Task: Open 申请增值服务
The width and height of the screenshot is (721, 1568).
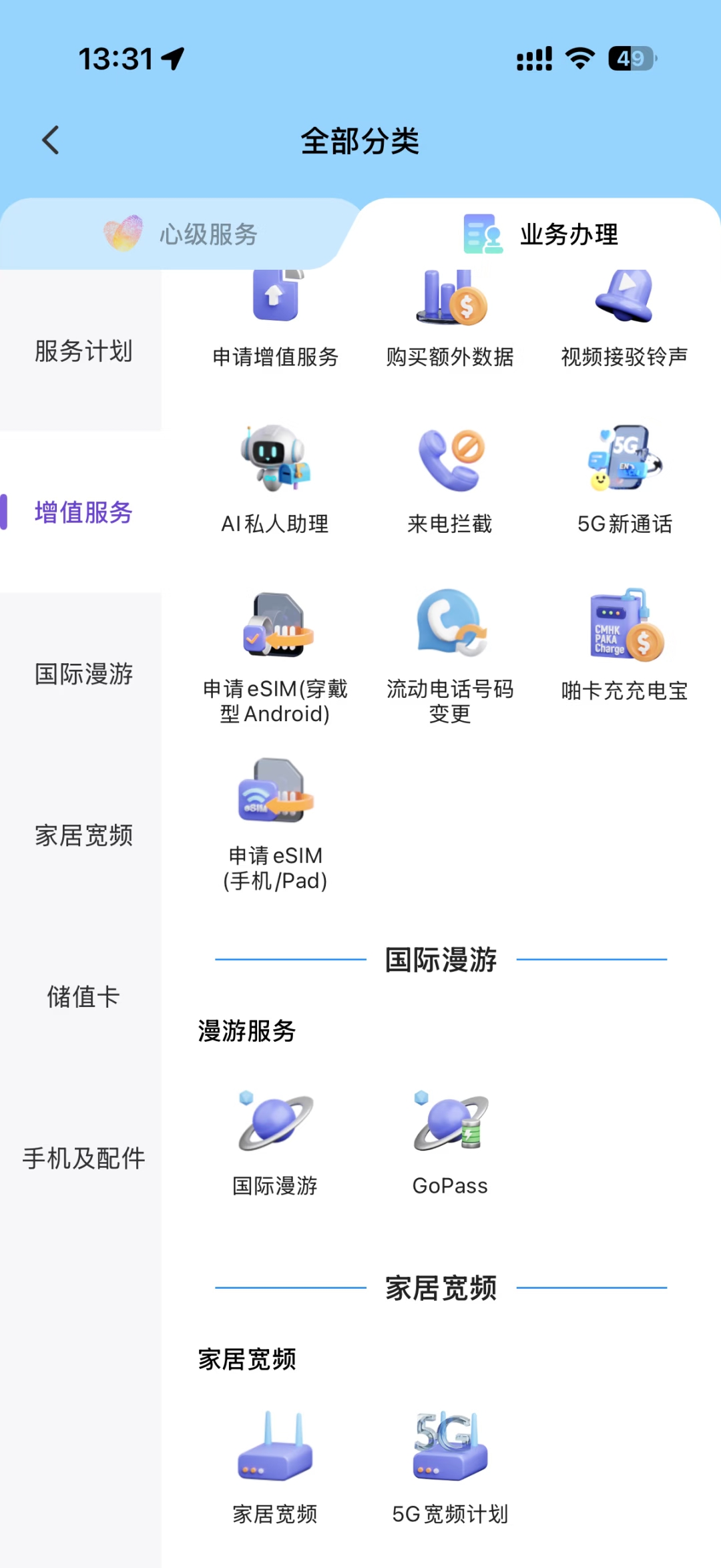Action: tap(275, 321)
